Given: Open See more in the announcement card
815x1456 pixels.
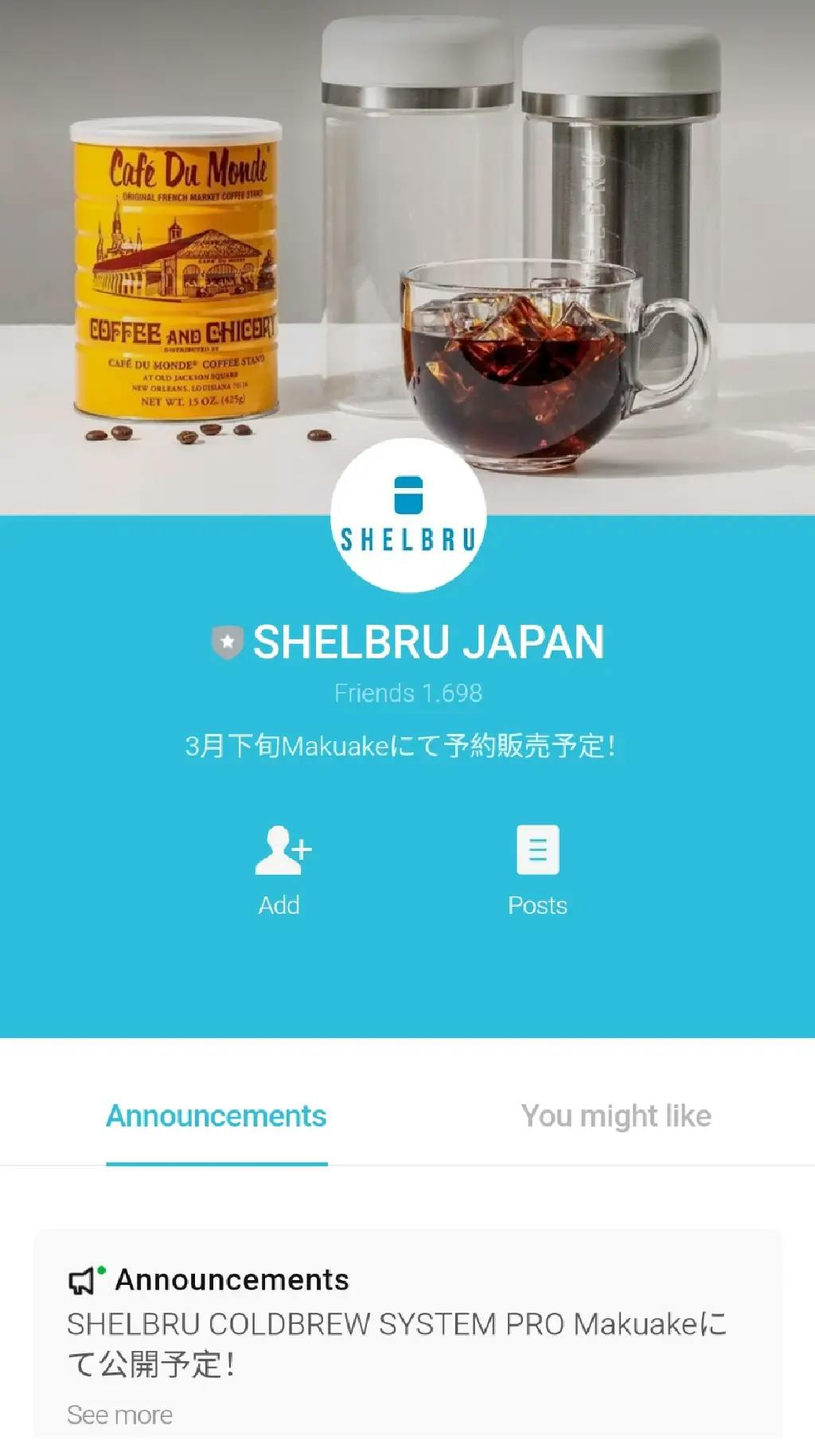Looking at the screenshot, I should point(119,1415).
